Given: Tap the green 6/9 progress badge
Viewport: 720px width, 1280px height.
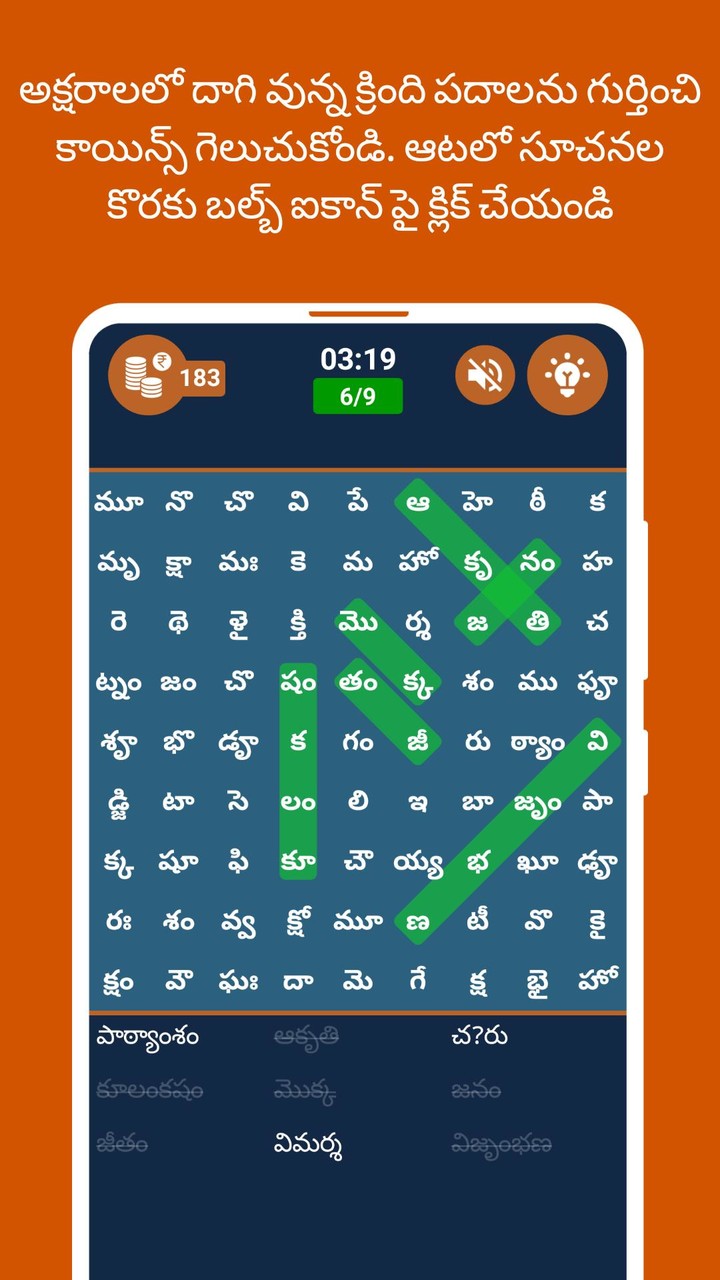Looking at the screenshot, I should tap(358, 394).
